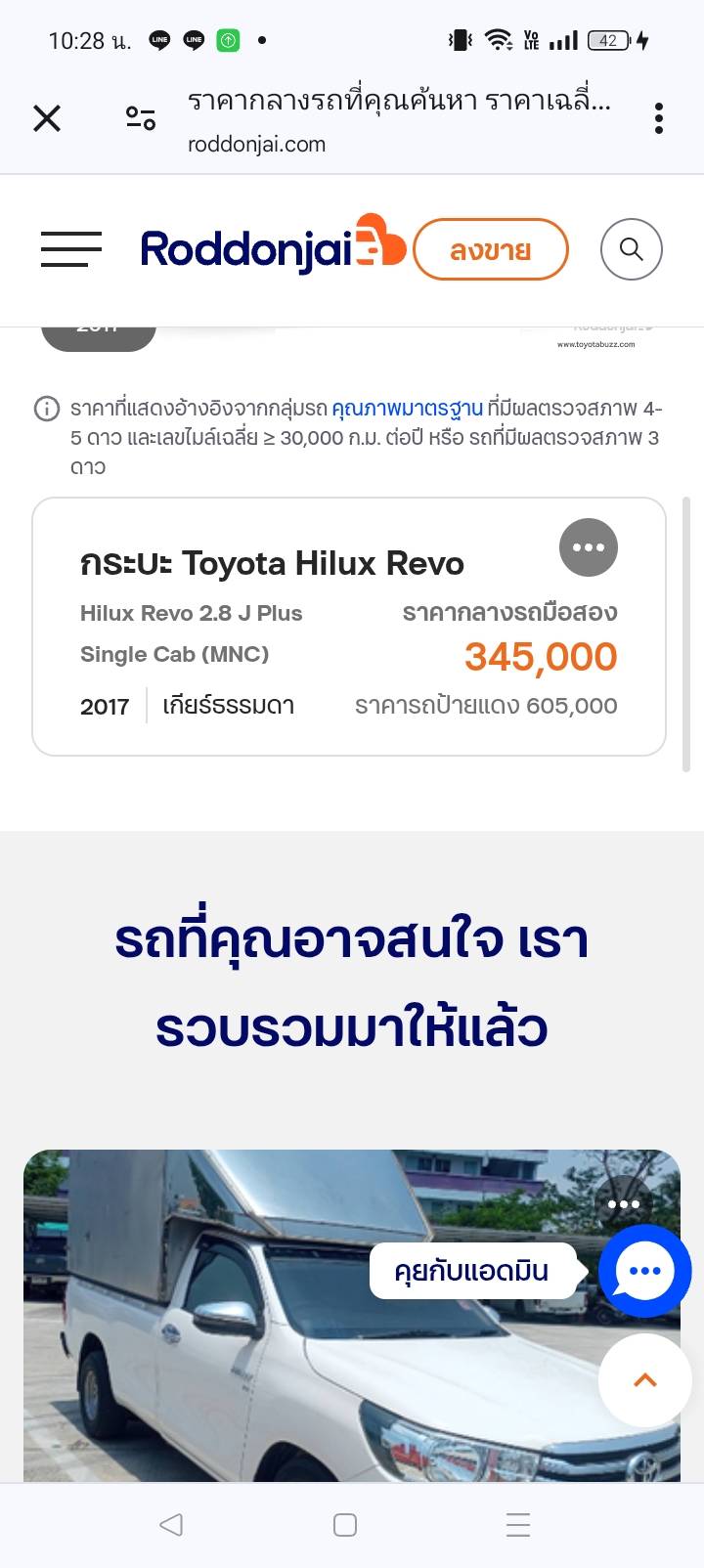Open the Roddonjai hamburger menu
The width and height of the screenshot is (704, 1568).
tap(70, 250)
